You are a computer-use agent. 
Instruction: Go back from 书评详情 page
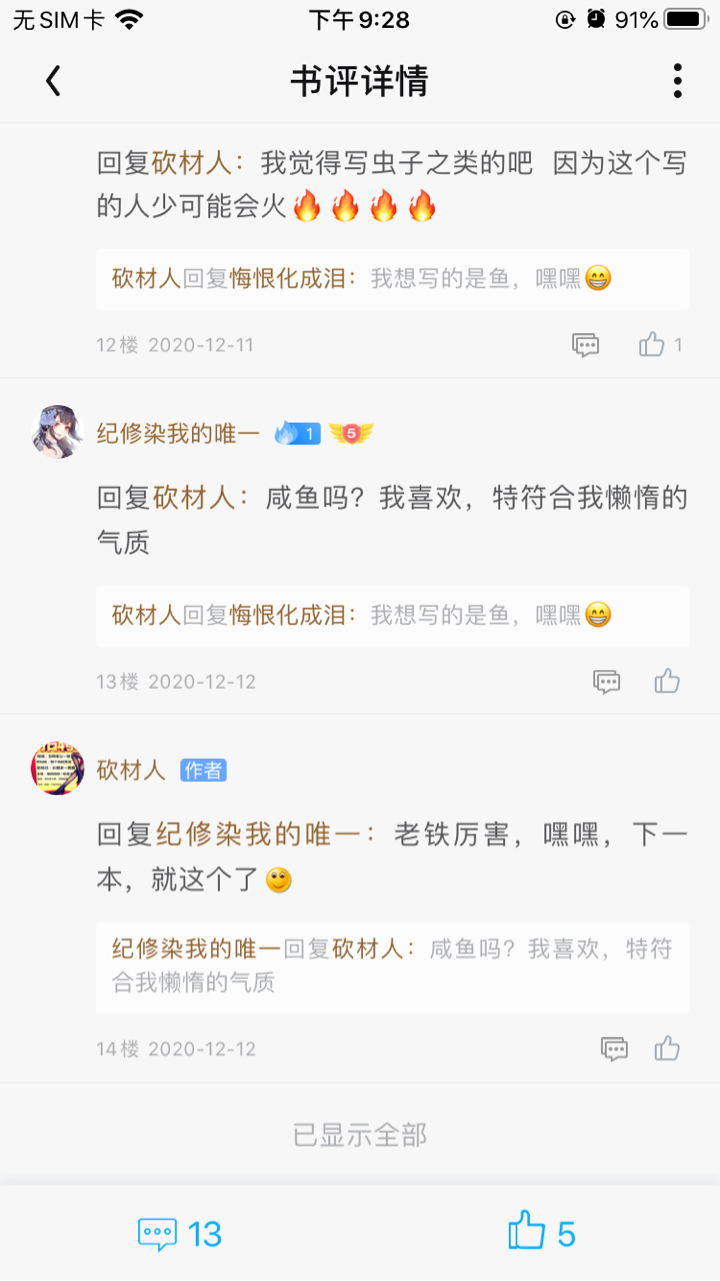pyautogui.click(x=53, y=81)
